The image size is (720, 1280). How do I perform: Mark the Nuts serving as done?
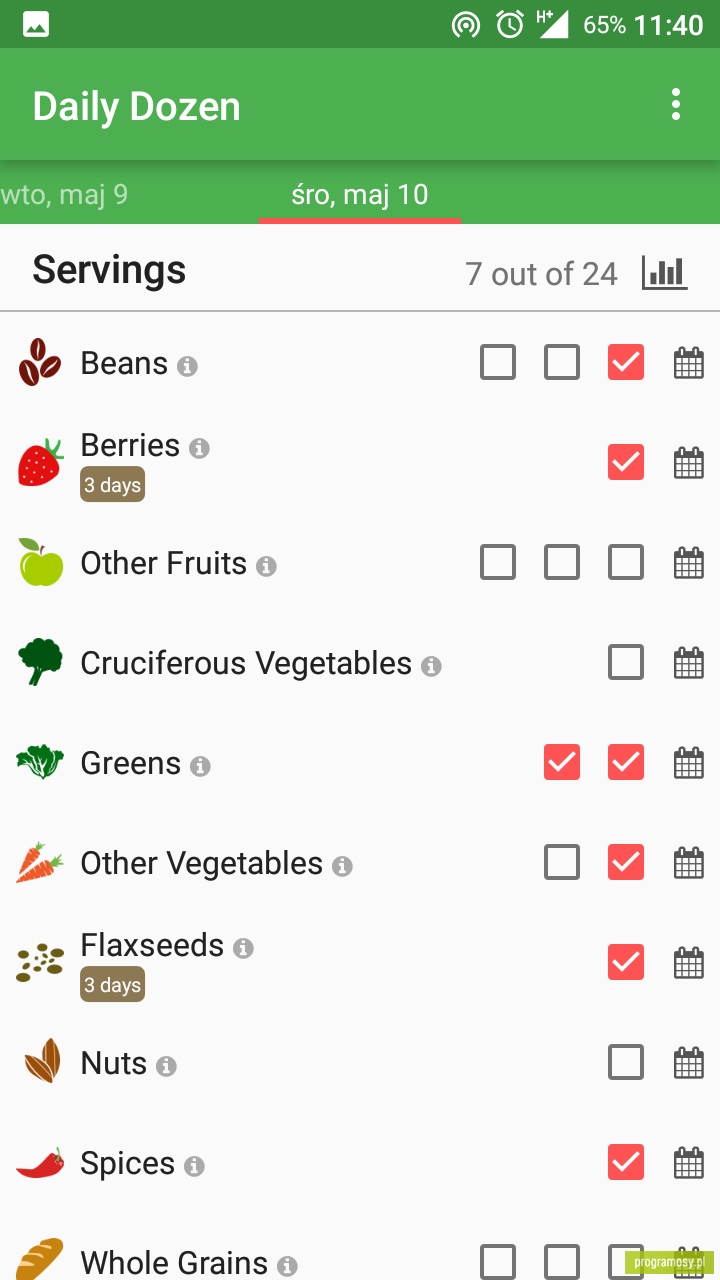[x=626, y=1062]
